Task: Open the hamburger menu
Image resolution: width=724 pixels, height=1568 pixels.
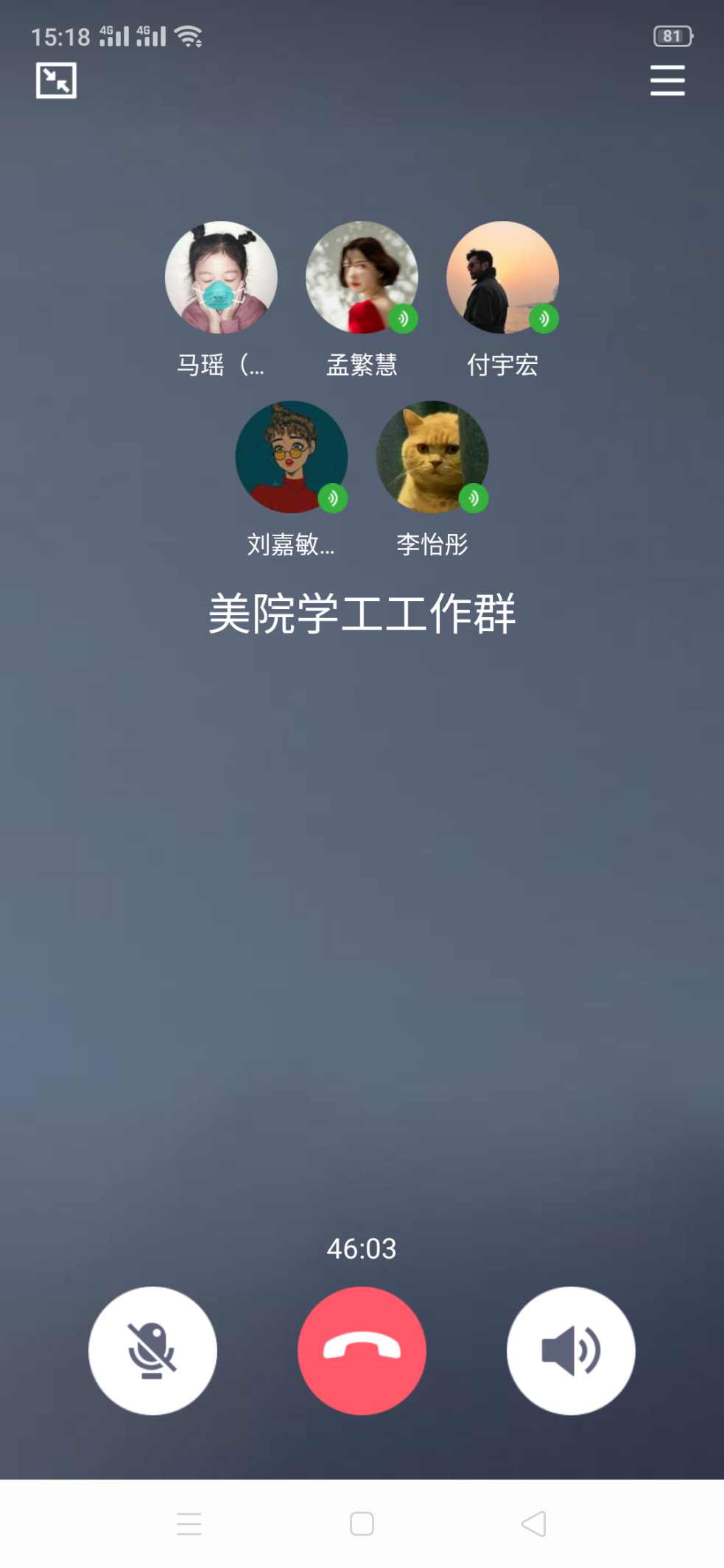Action: (x=667, y=80)
